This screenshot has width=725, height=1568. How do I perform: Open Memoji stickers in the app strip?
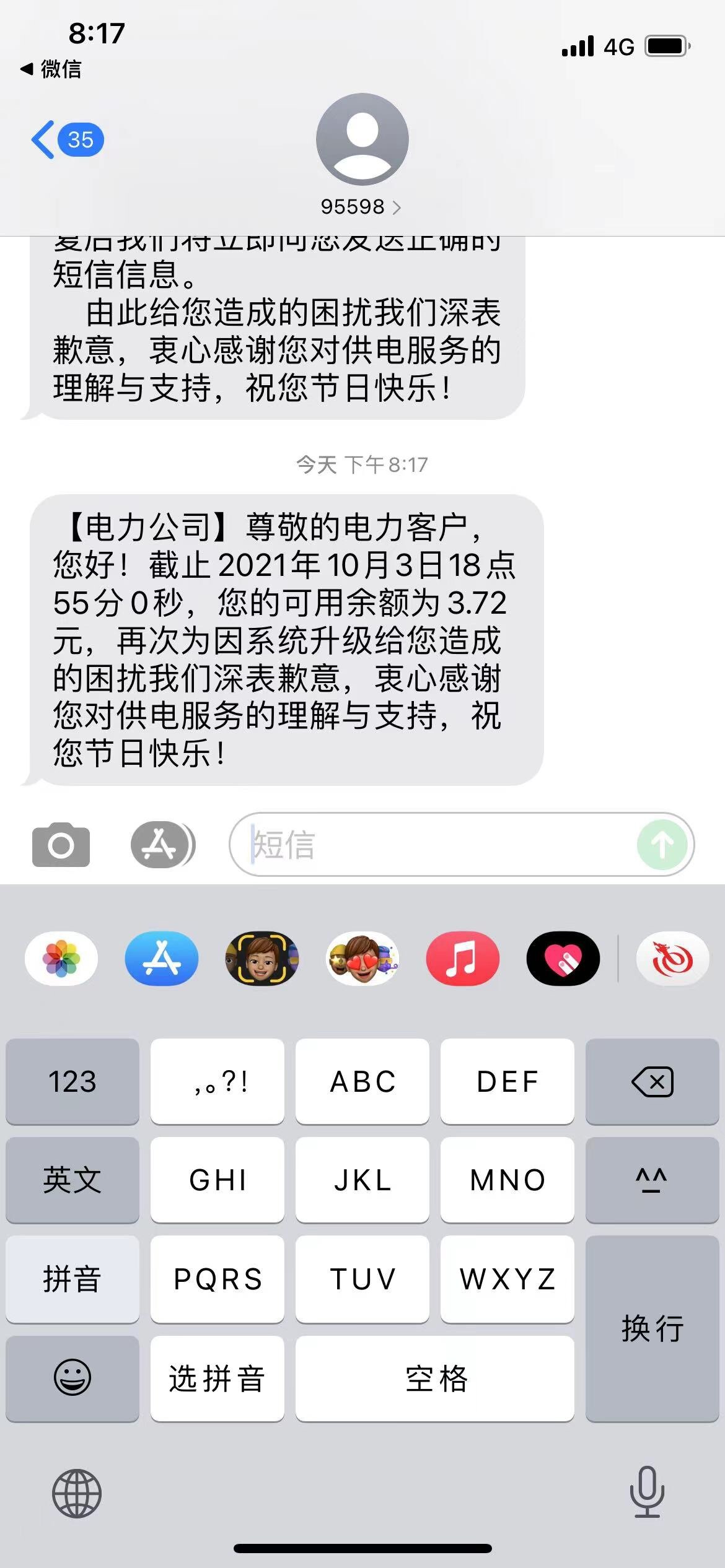coord(362,959)
